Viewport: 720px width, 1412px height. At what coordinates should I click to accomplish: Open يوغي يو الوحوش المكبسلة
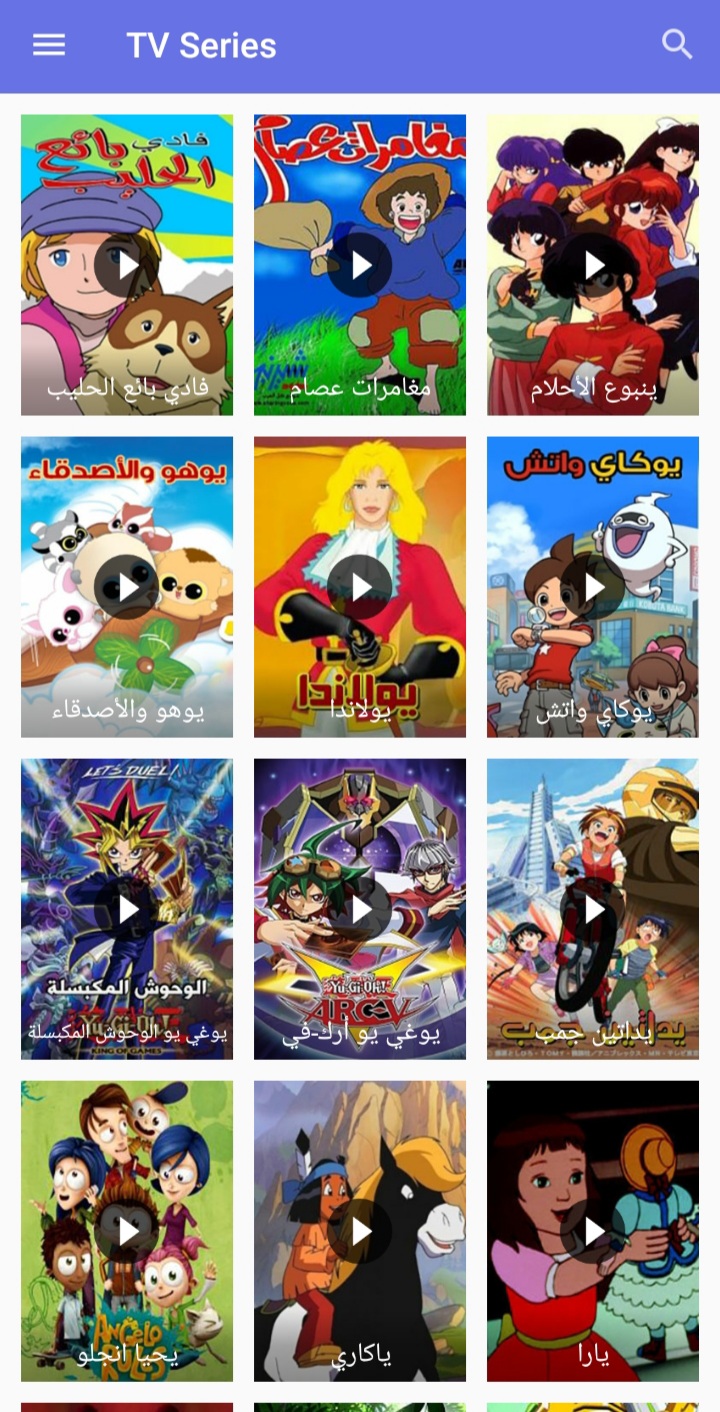pyautogui.click(x=127, y=909)
